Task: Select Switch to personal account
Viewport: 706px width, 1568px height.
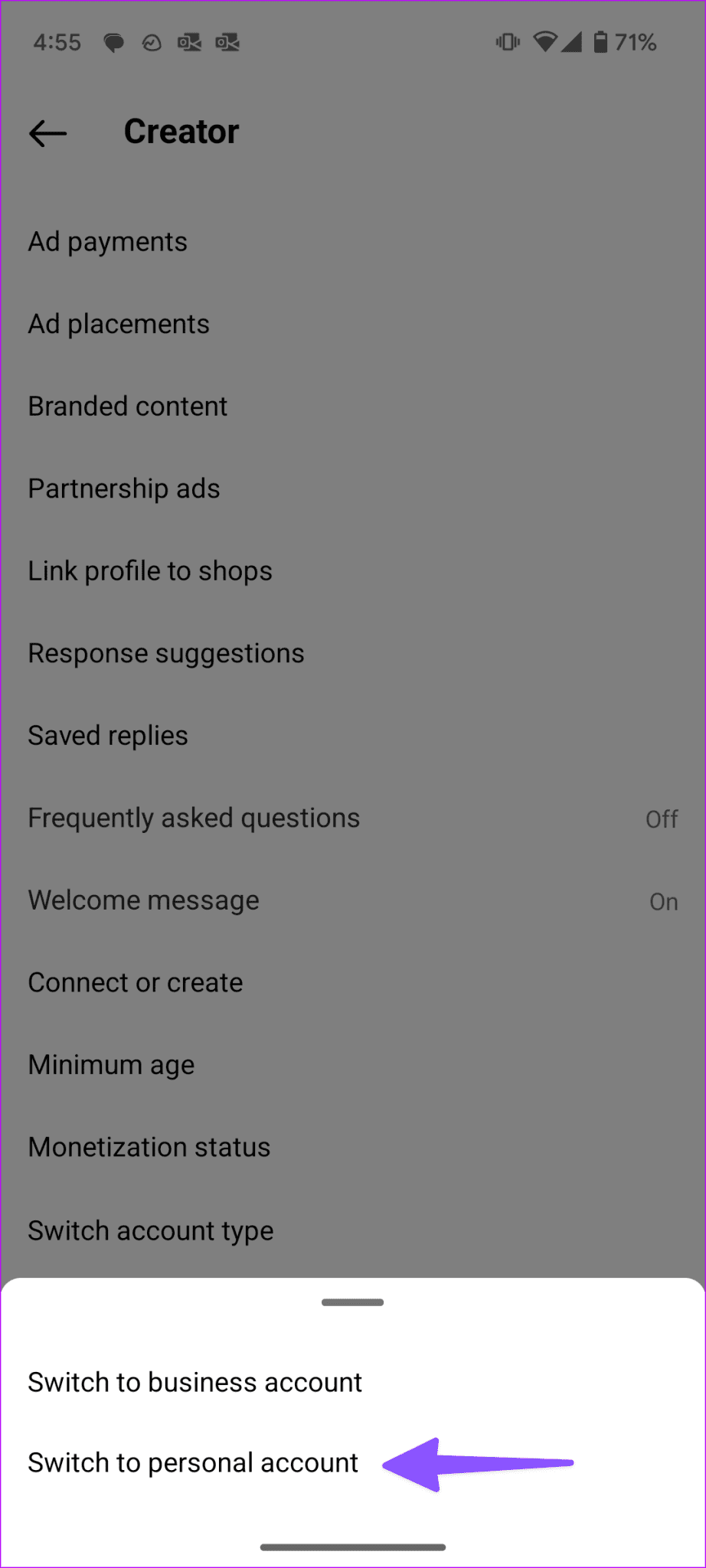Action: coord(192,1462)
